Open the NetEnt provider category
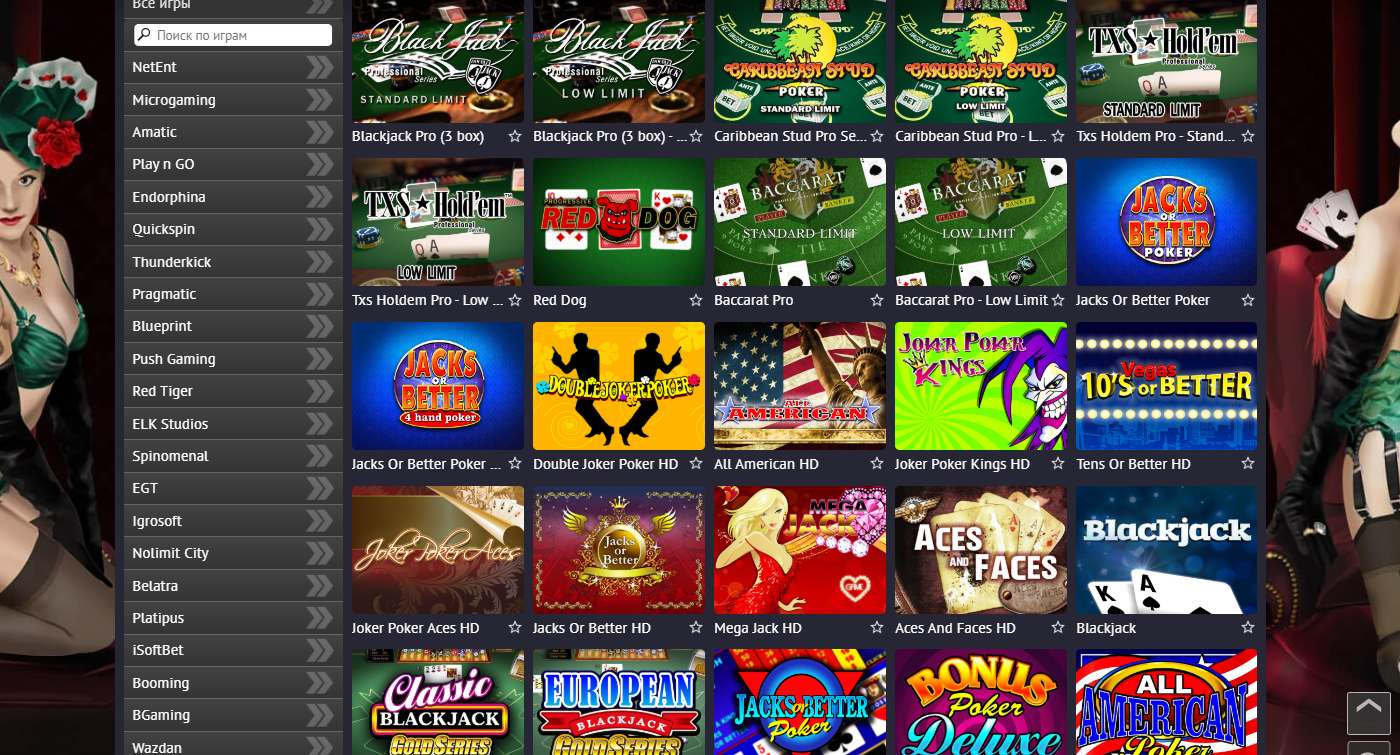Screen dimensions: 1400x755 [232, 67]
